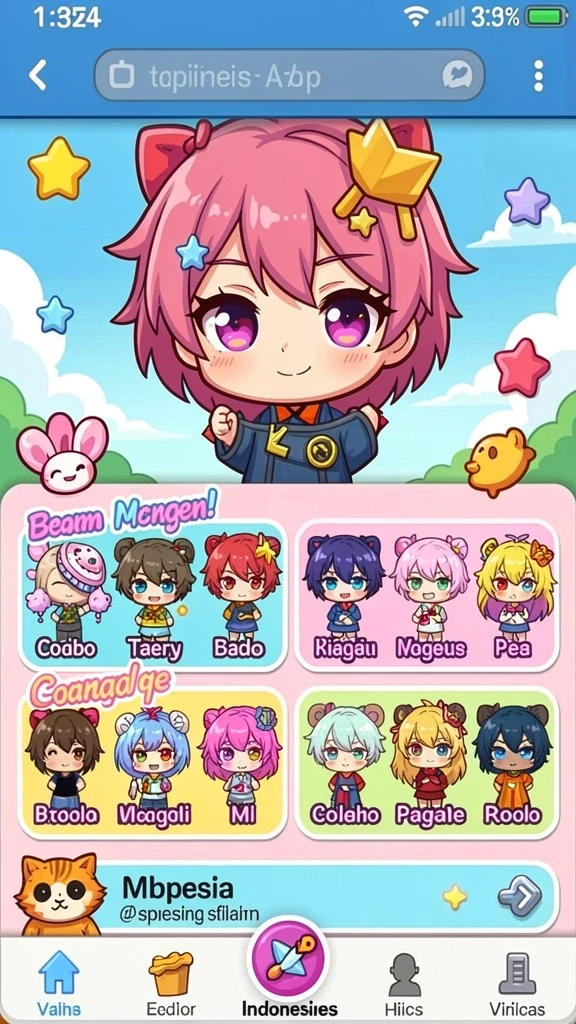The width and height of the screenshot is (576, 1024).
Task: Select the Colaho character
Action: click(x=344, y=765)
